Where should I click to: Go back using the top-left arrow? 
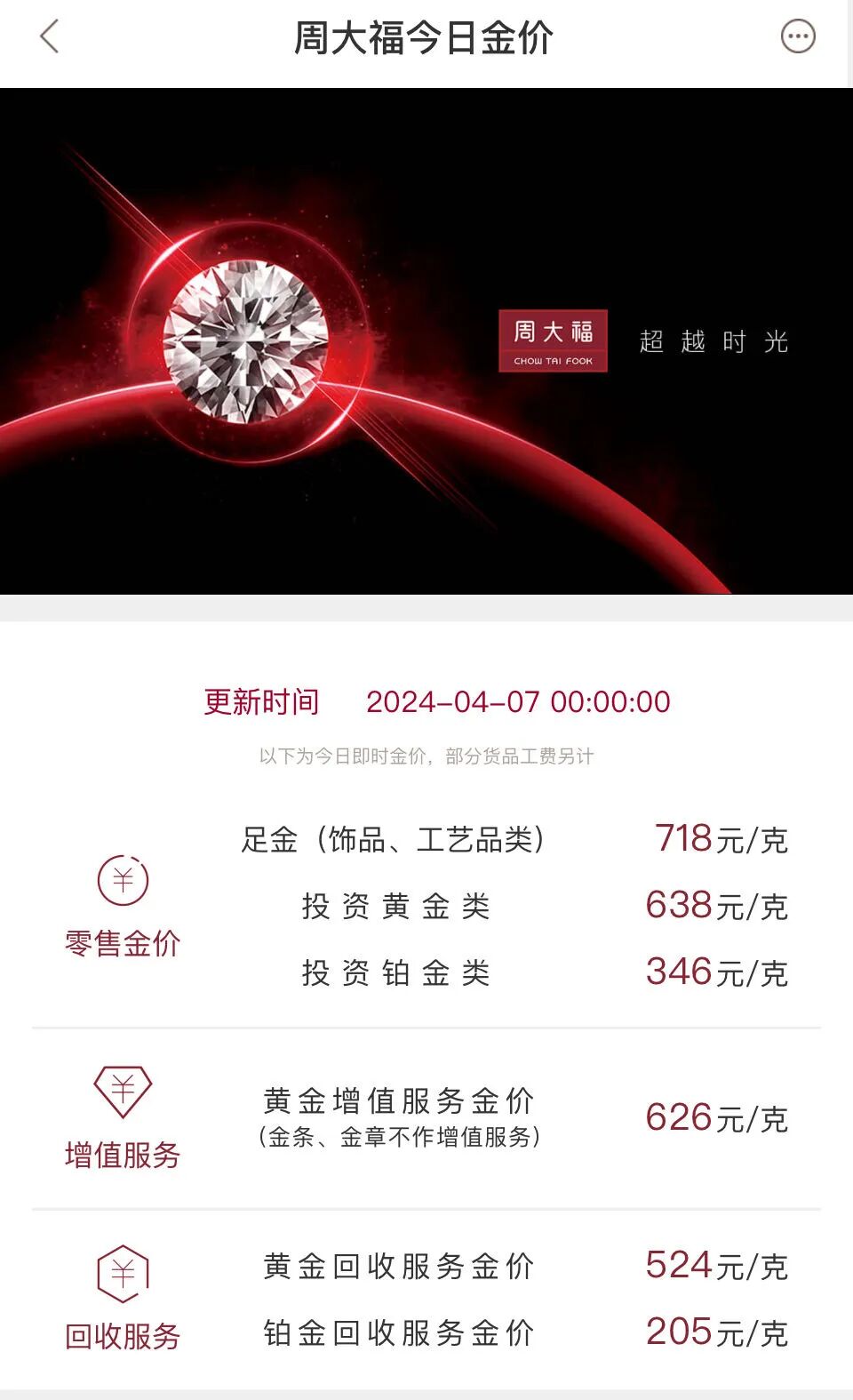coord(50,36)
